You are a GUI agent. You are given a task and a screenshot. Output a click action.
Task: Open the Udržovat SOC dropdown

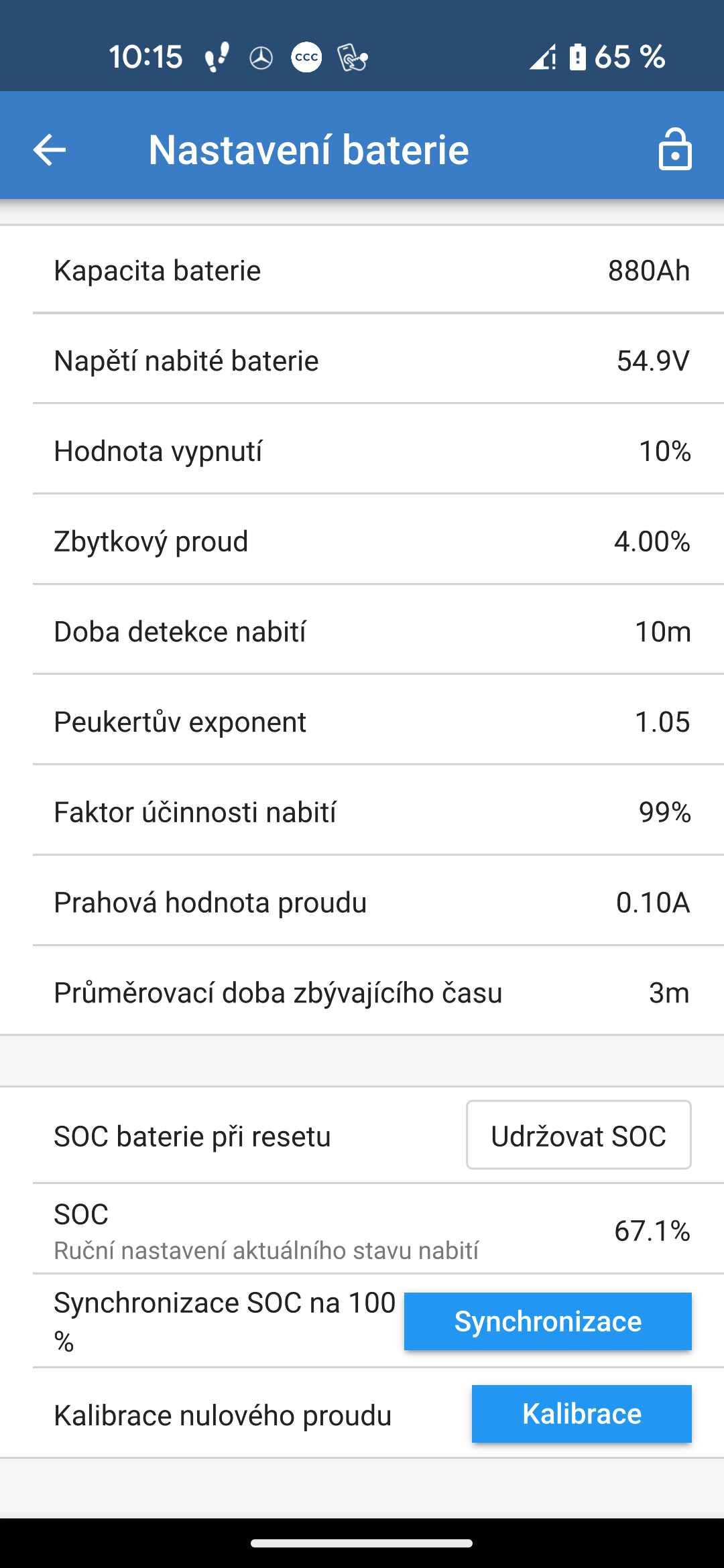579,1135
